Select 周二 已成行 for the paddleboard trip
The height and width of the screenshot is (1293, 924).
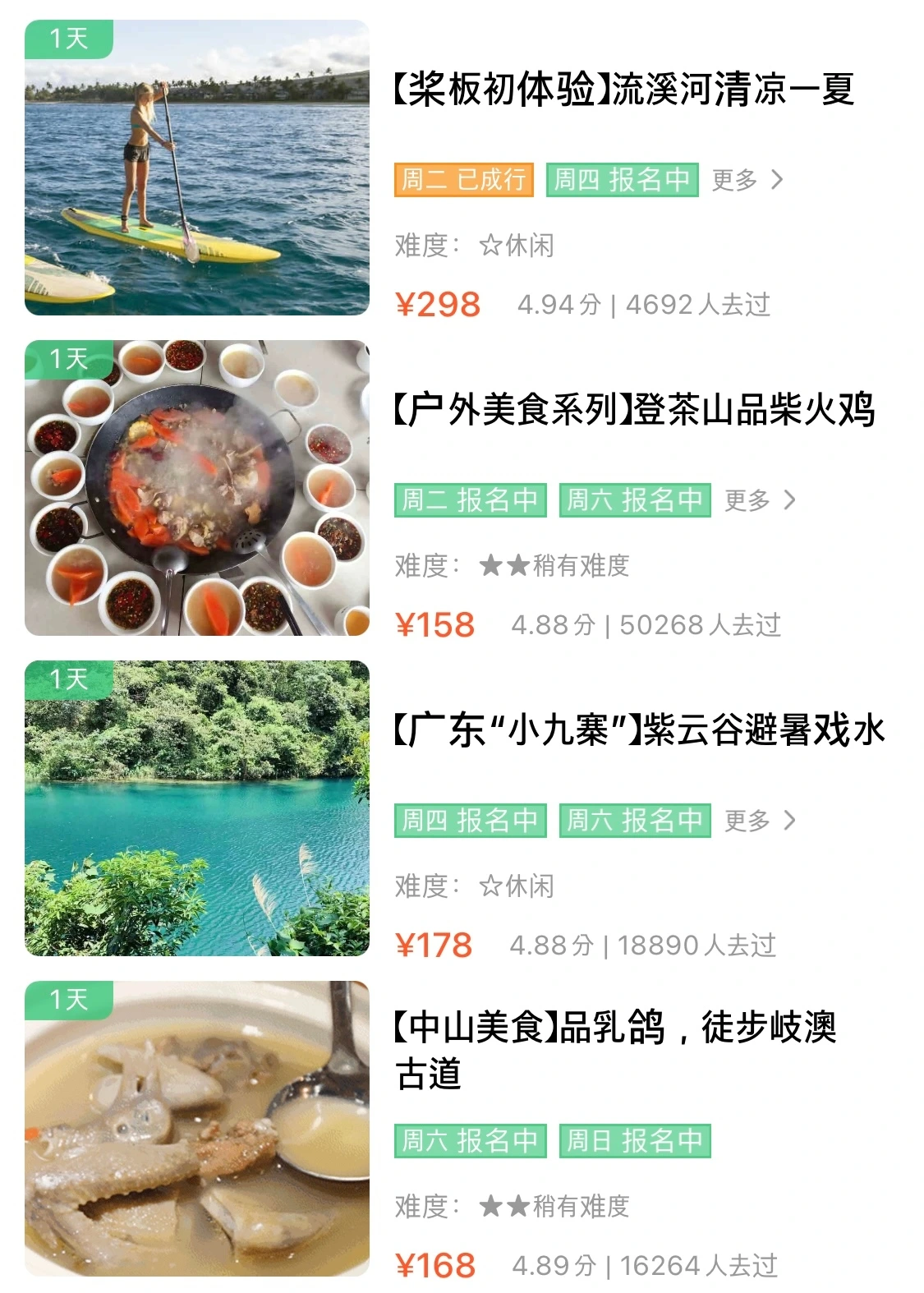464,179
